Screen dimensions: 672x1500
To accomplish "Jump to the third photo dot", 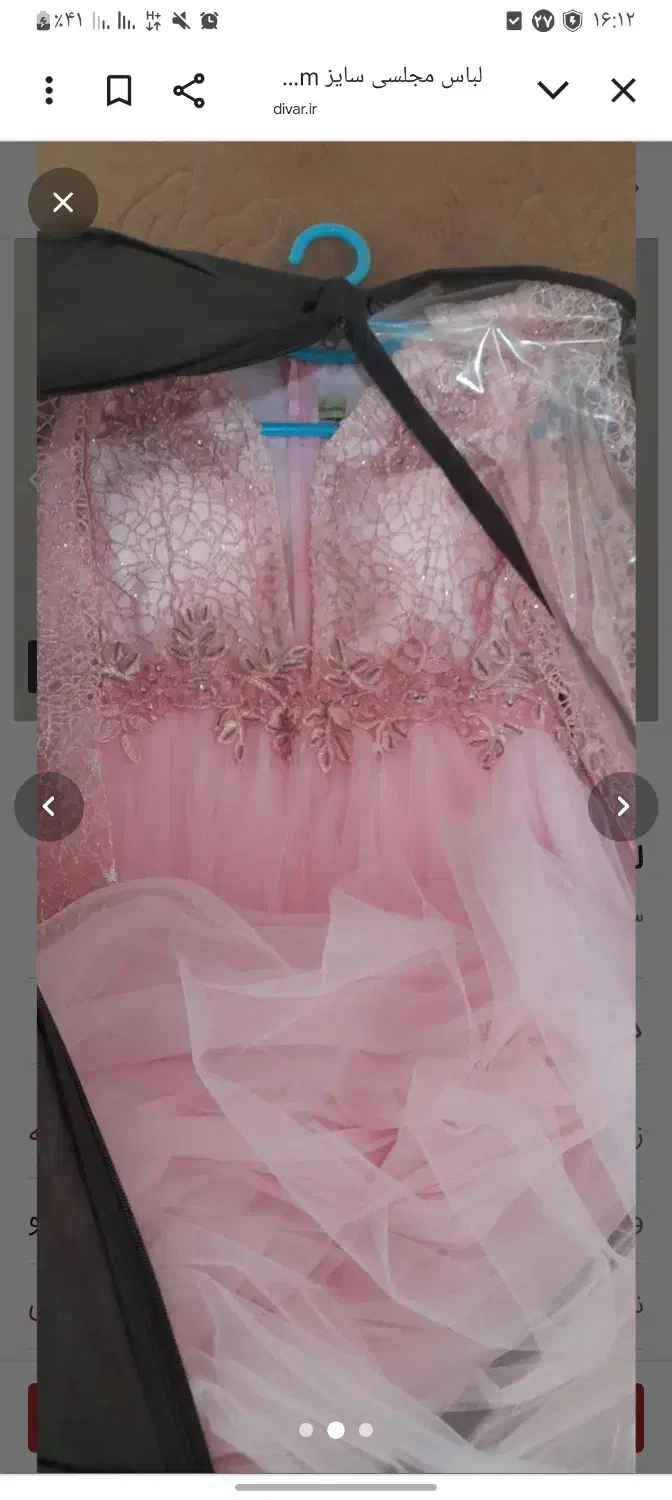I will pyautogui.click(x=366, y=1430).
